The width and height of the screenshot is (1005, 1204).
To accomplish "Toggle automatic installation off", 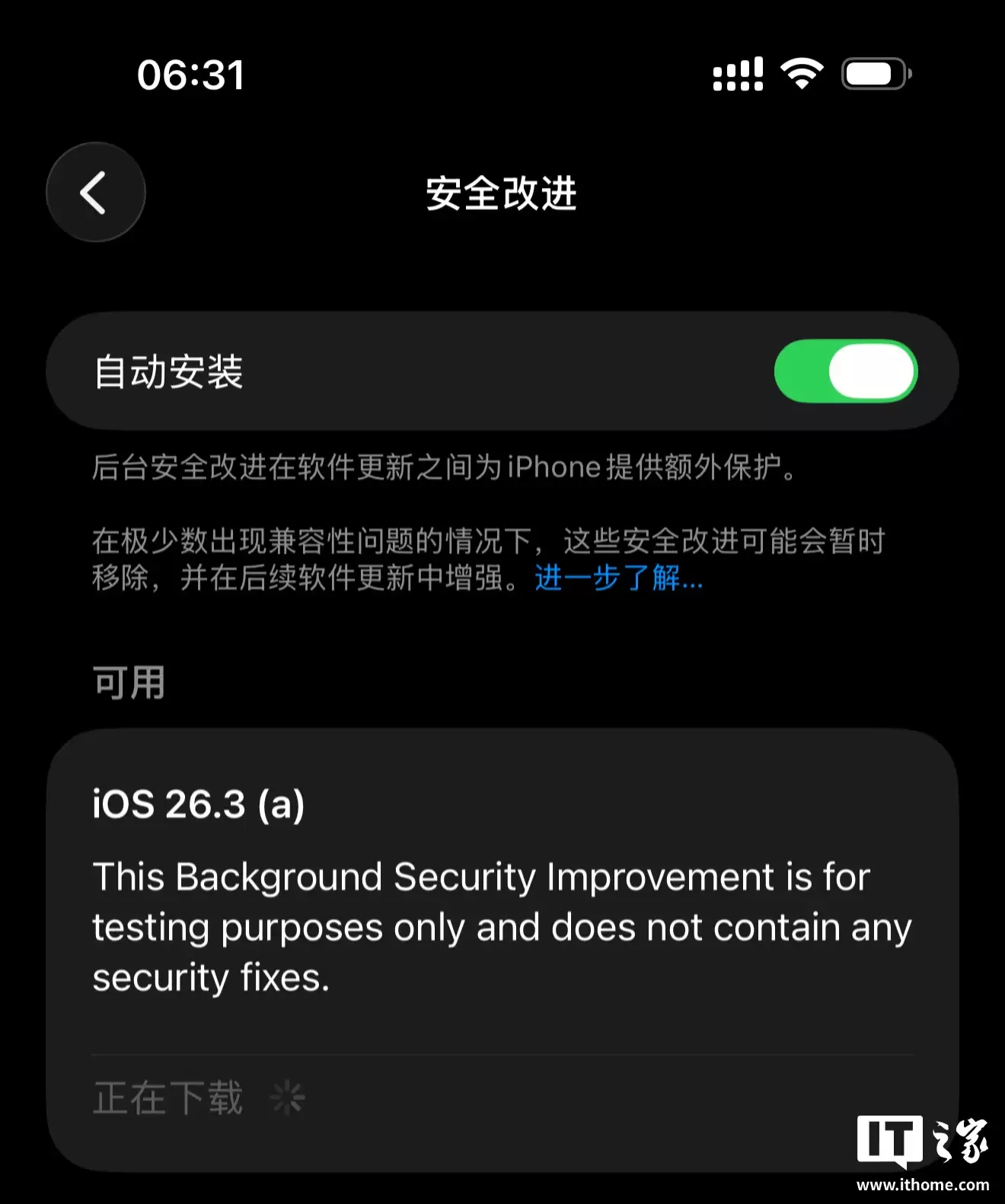I will [845, 371].
